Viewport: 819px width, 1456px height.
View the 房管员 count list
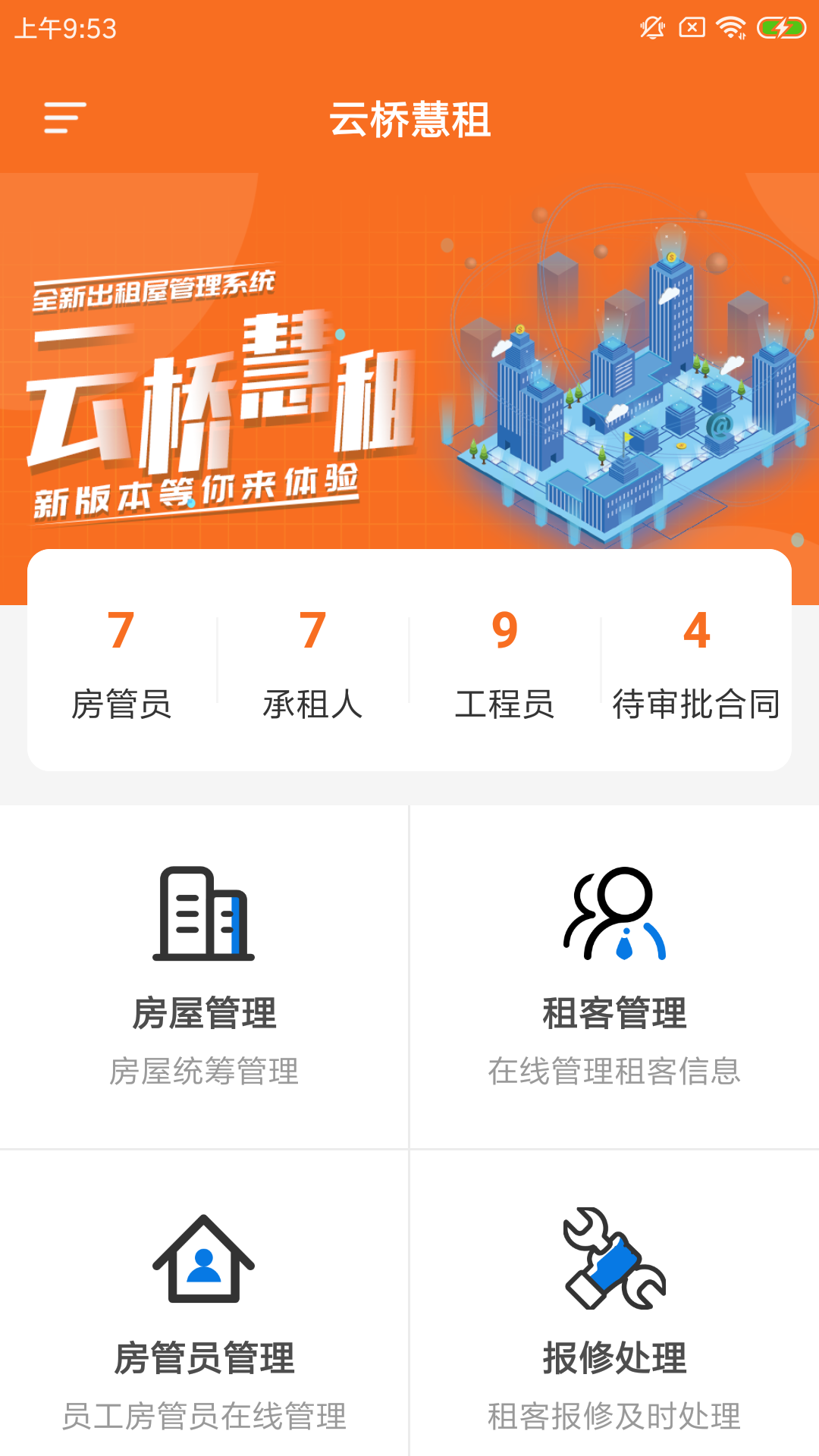(x=121, y=661)
